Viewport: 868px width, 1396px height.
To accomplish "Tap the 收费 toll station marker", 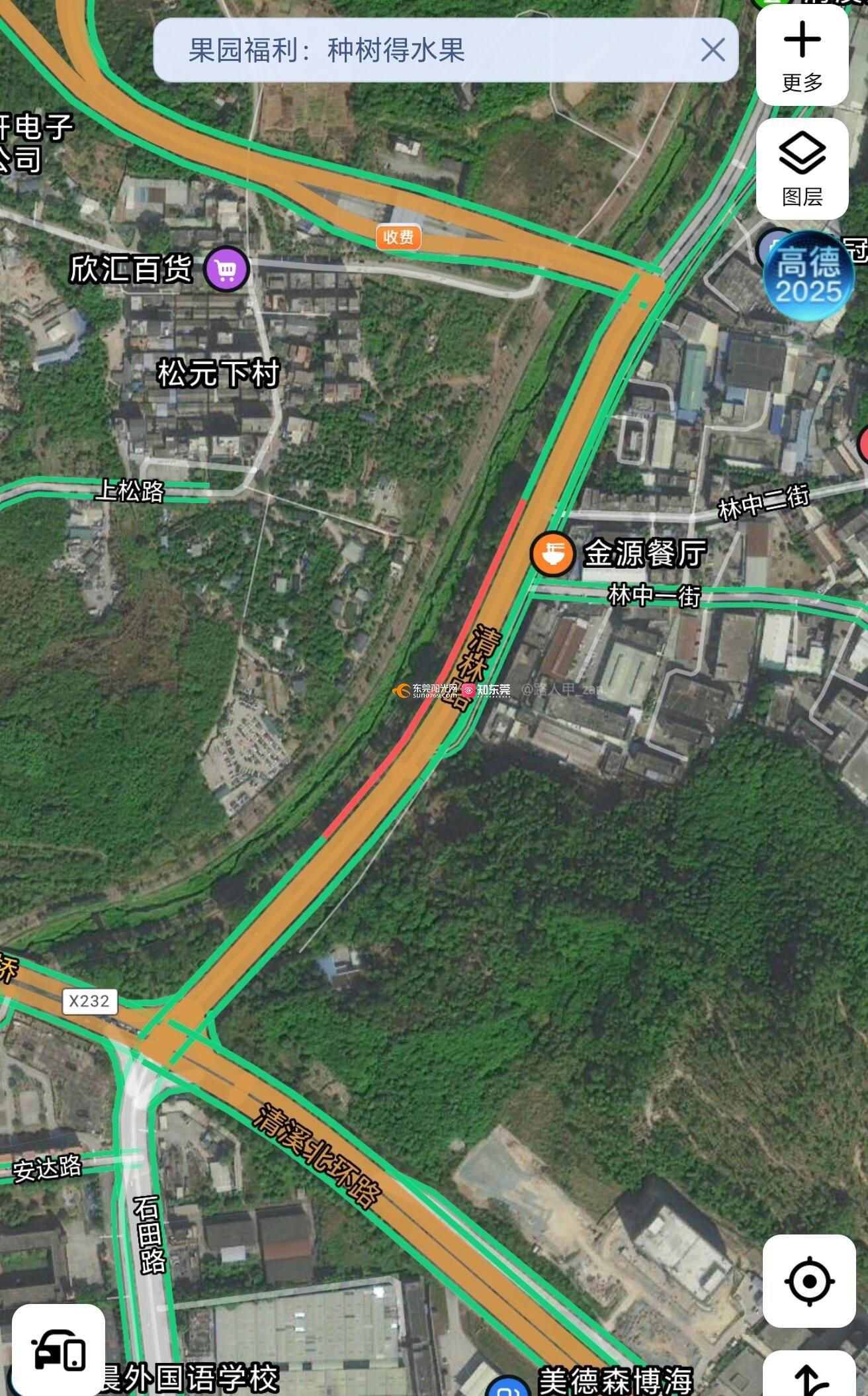I will [398, 238].
